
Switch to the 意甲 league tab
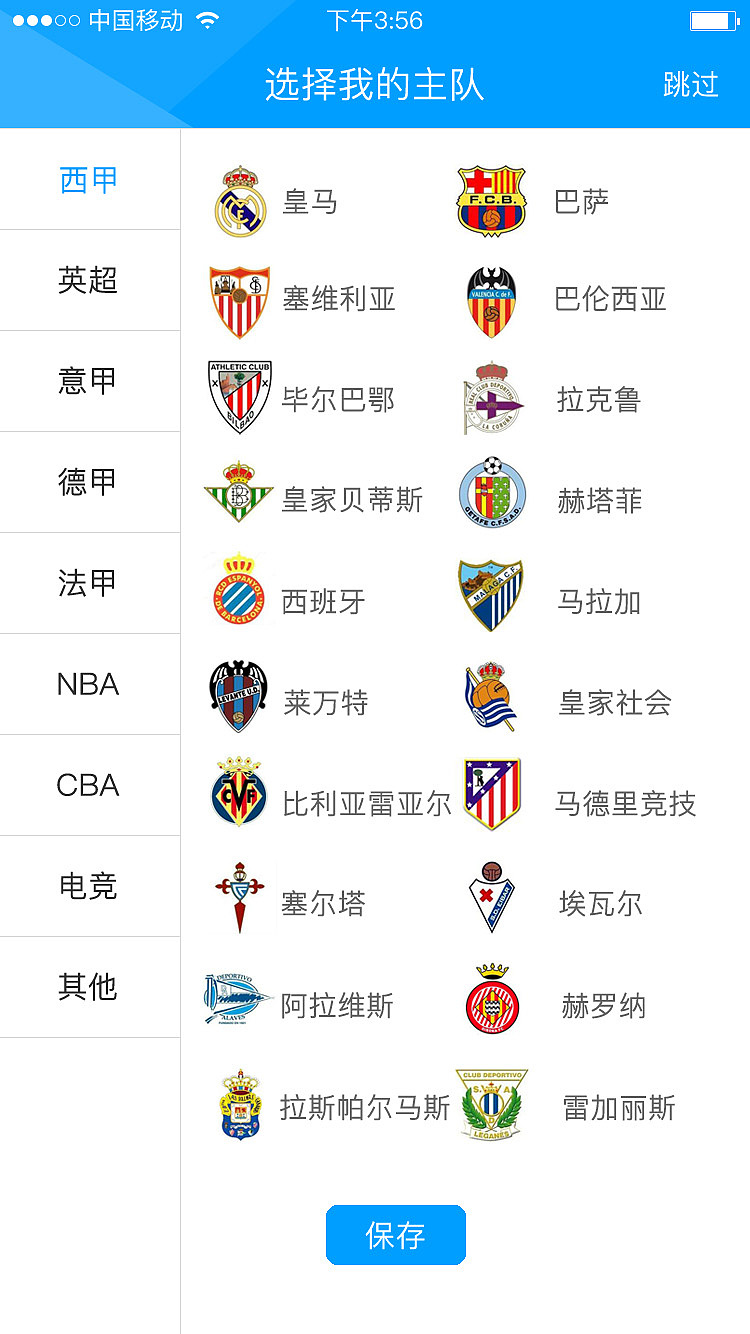(88, 381)
